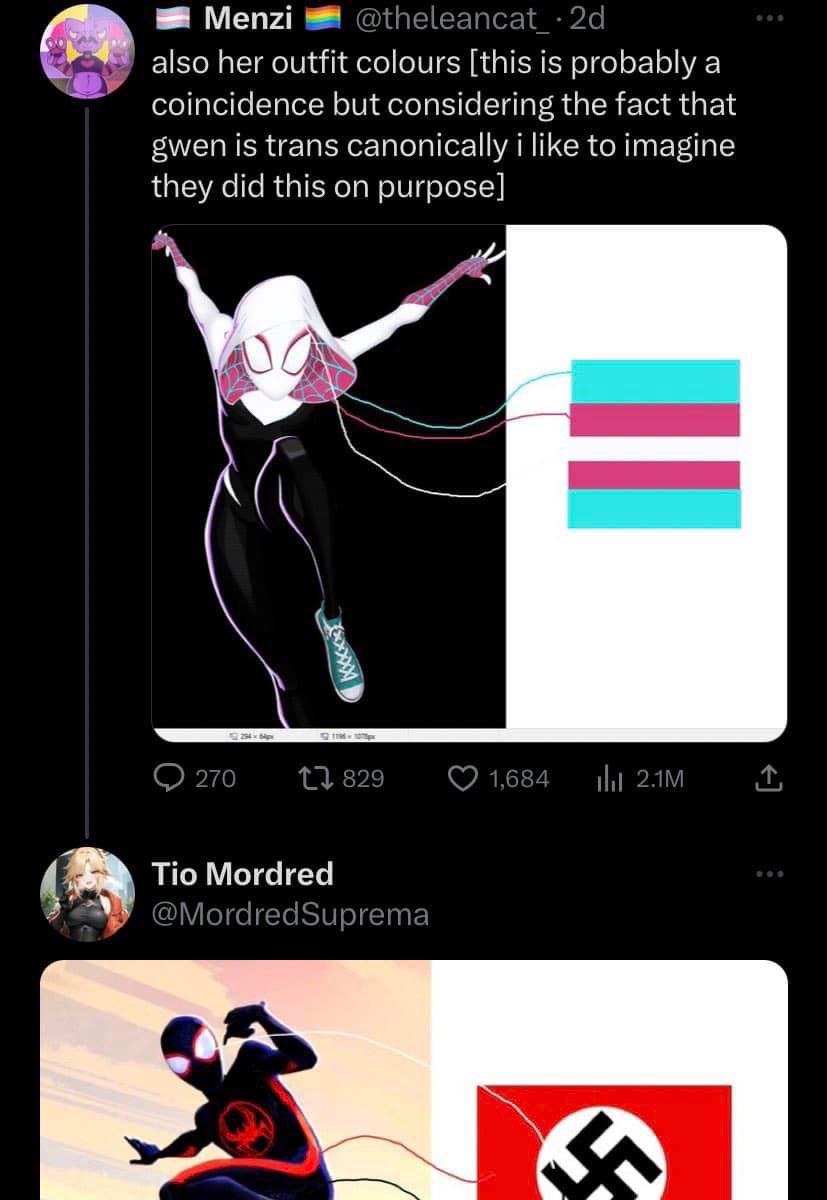Open overflow menu on Tio Mordred's tweet

click(x=766, y=874)
